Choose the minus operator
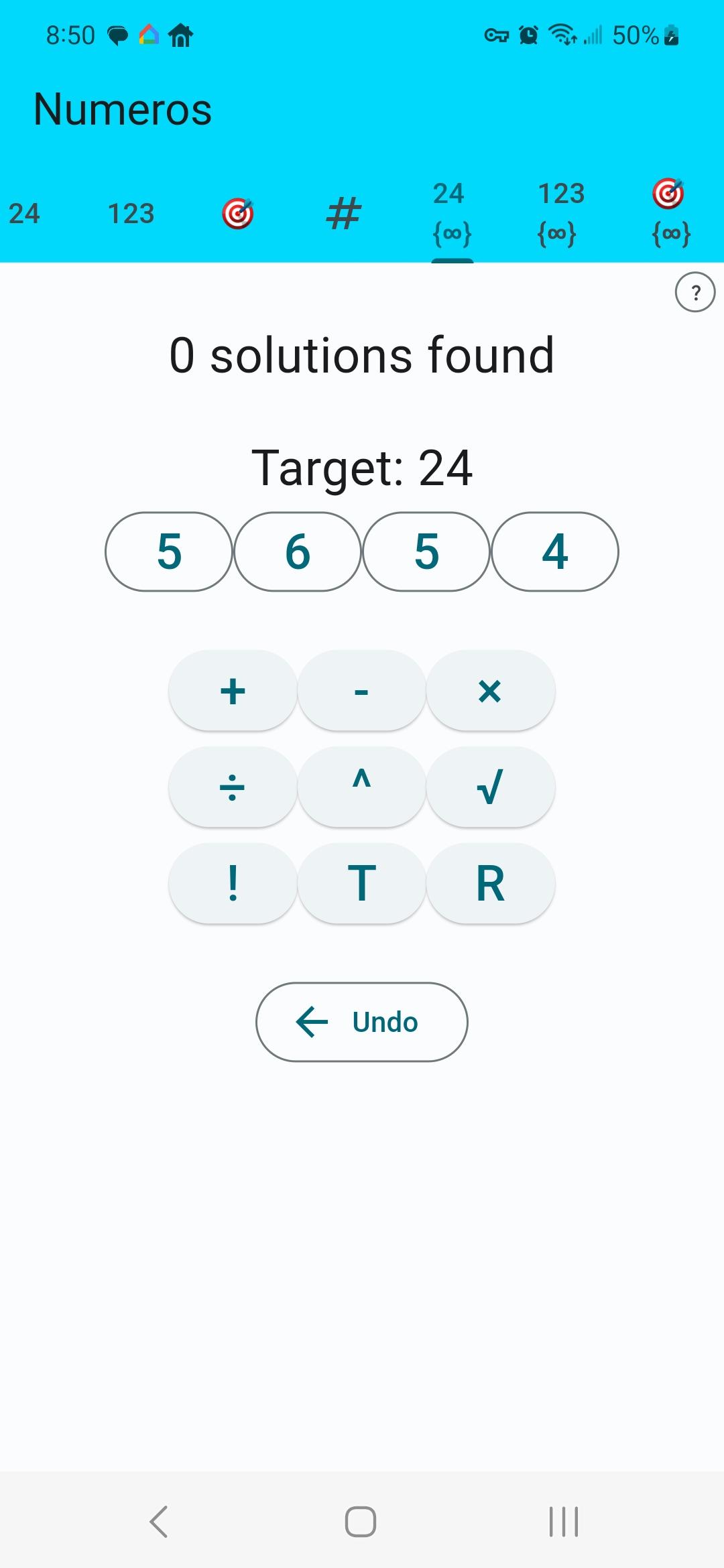The height and width of the screenshot is (1568, 724). tap(361, 690)
